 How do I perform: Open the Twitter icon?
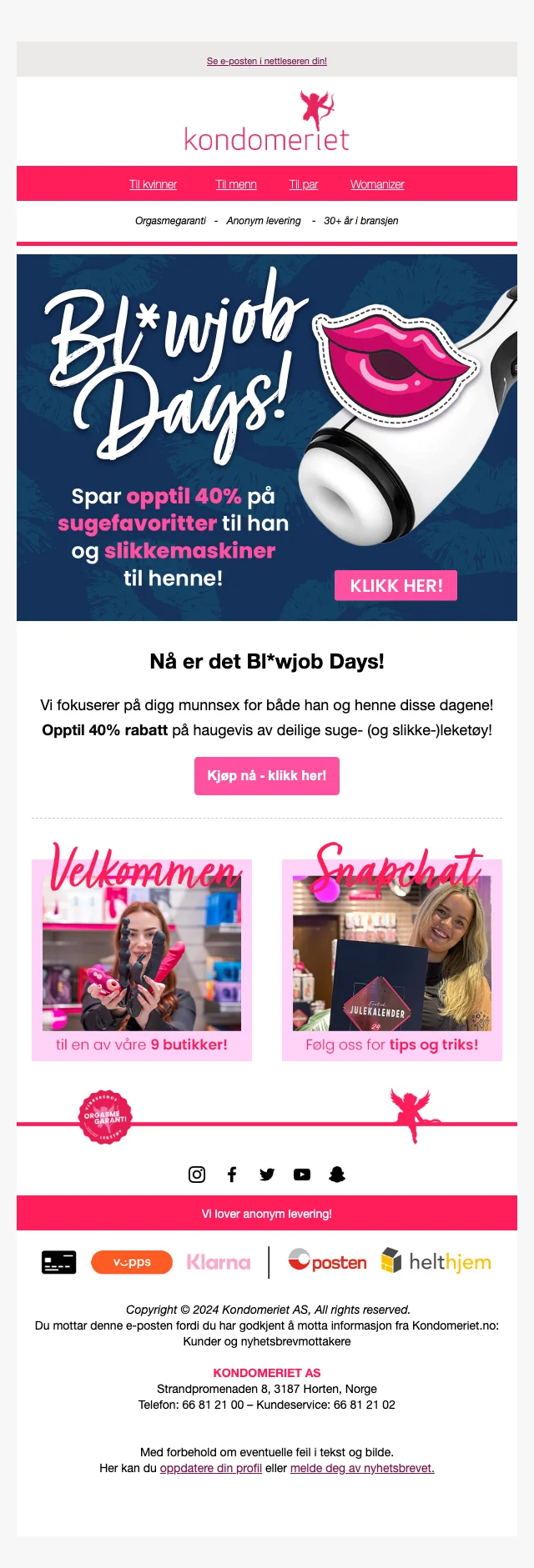[x=267, y=1175]
